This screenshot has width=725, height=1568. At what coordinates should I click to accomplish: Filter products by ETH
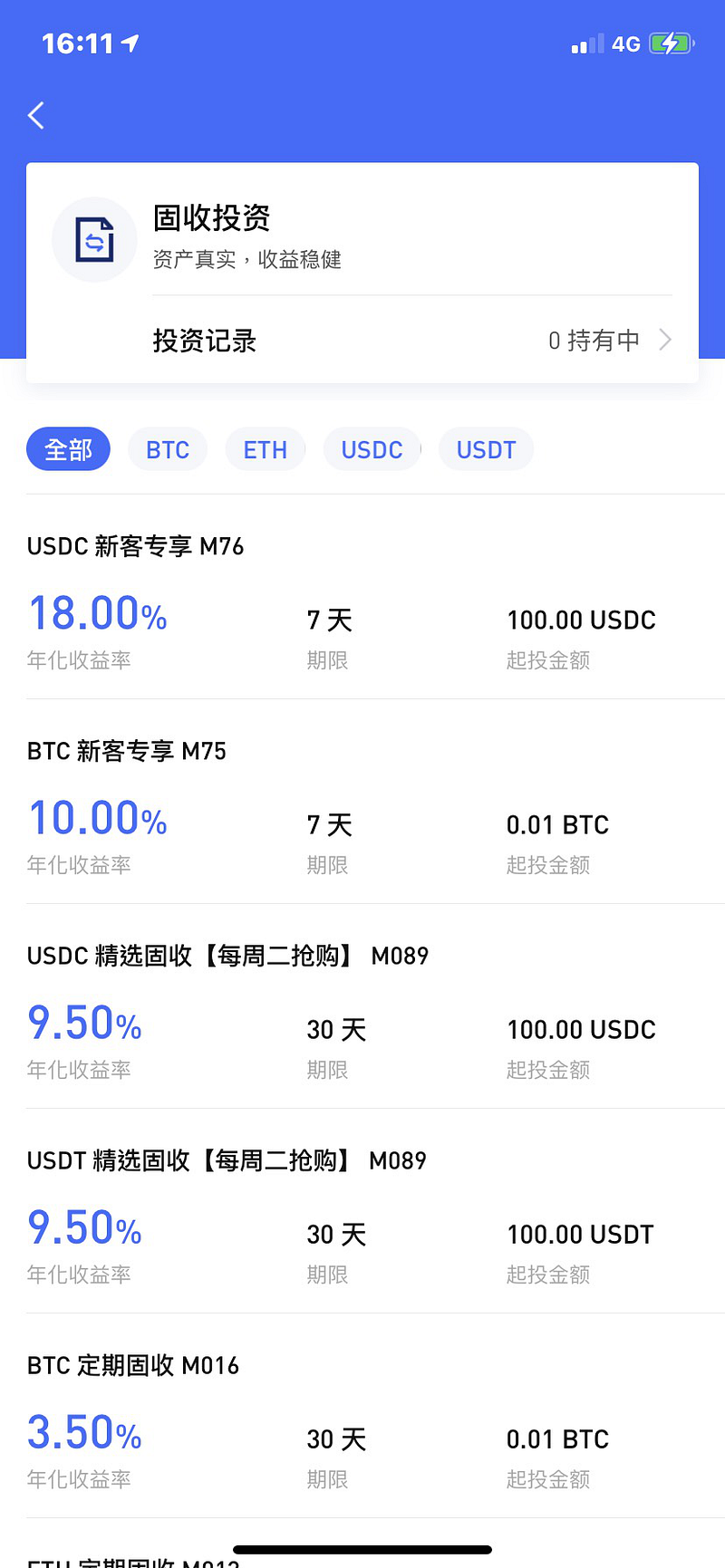click(x=266, y=449)
